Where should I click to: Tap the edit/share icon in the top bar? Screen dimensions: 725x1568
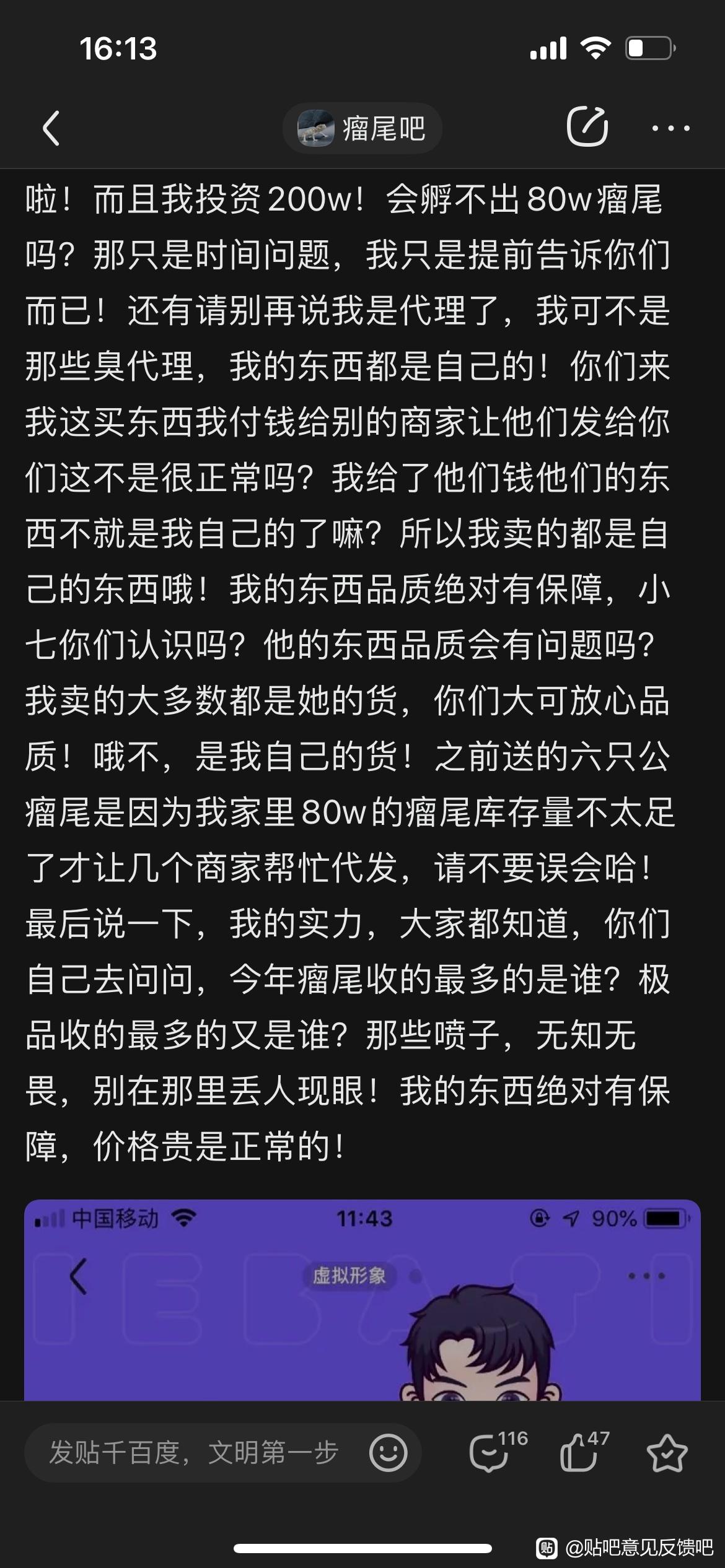pyautogui.click(x=587, y=127)
